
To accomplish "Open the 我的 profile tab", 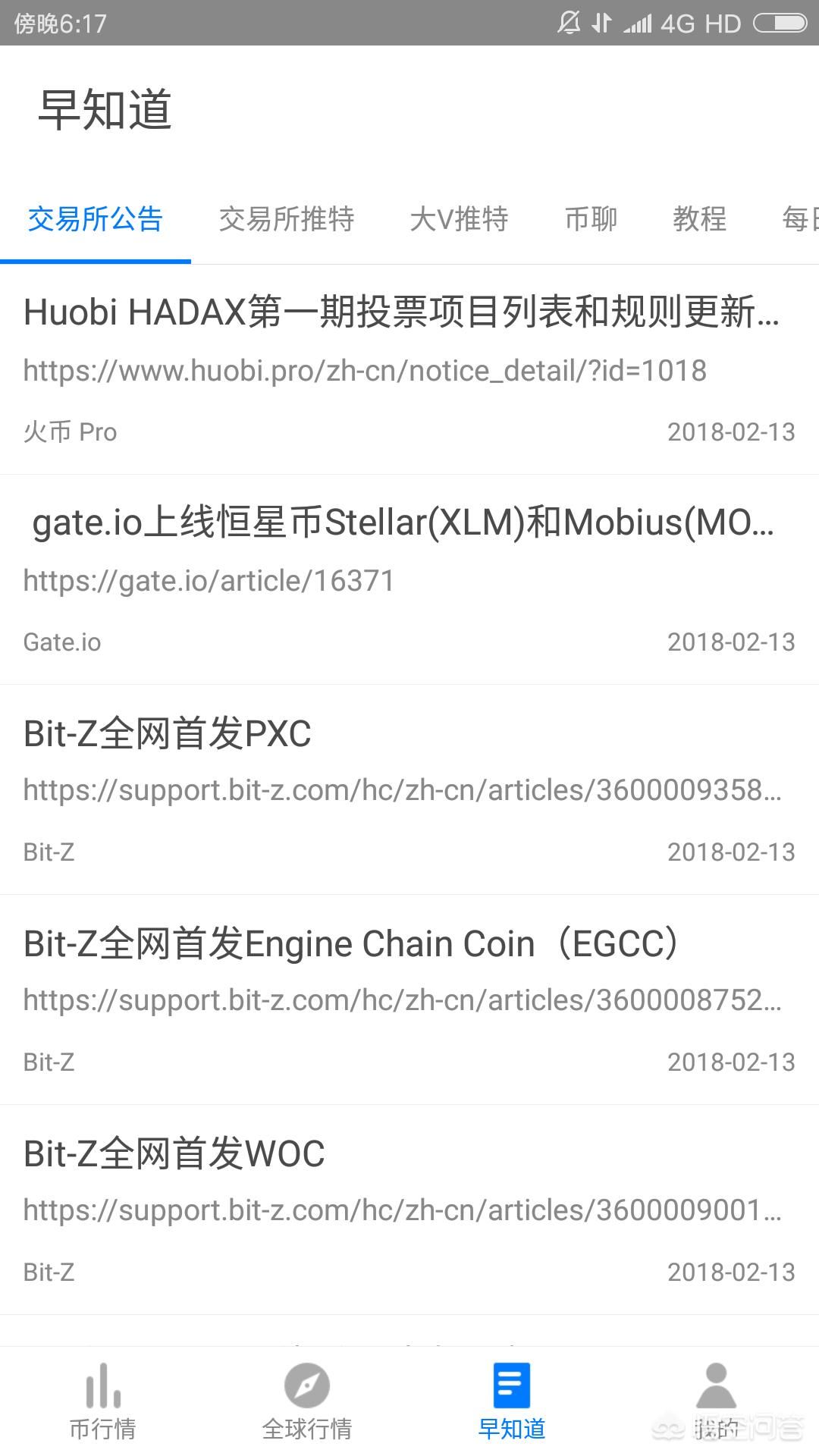I will [717, 1401].
